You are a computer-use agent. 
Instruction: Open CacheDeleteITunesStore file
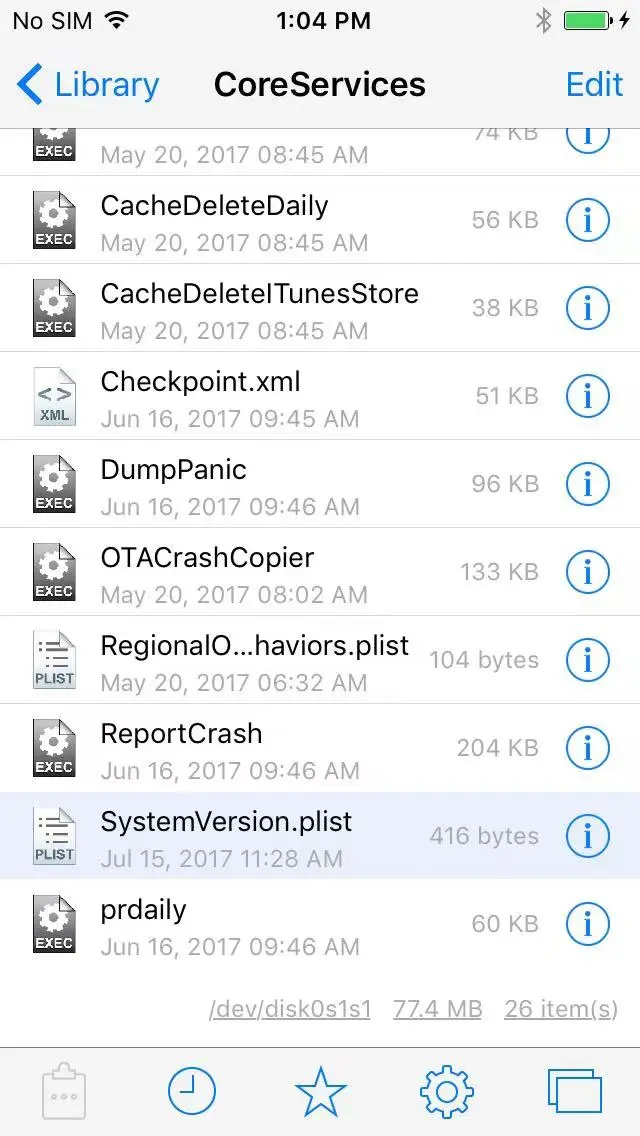[320, 309]
